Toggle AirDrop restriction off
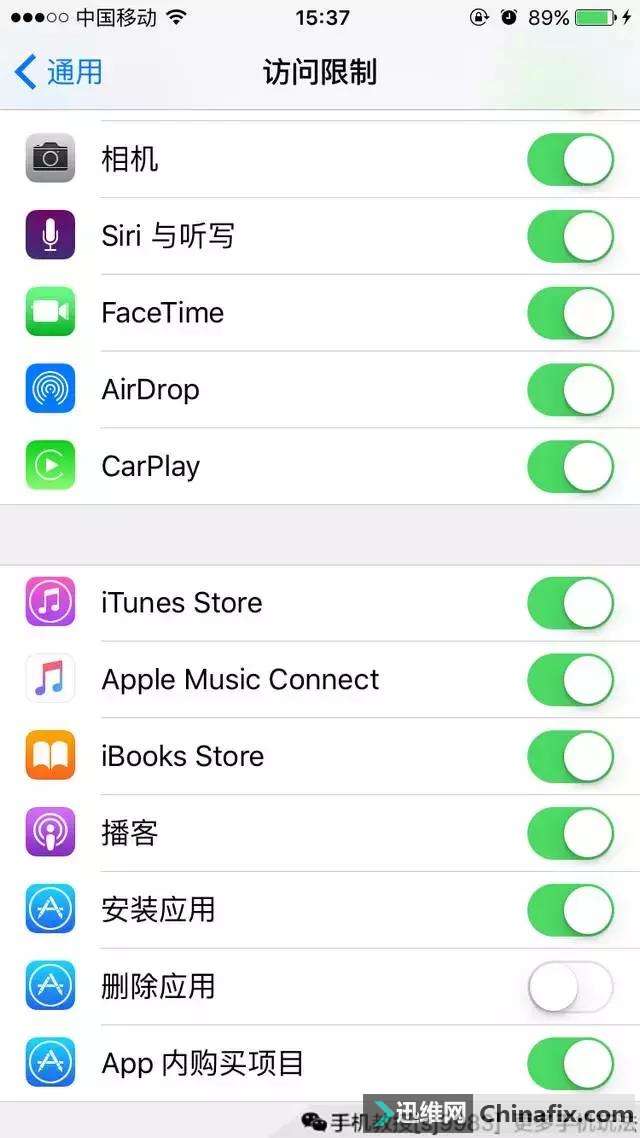The image size is (640, 1138). click(x=570, y=390)
